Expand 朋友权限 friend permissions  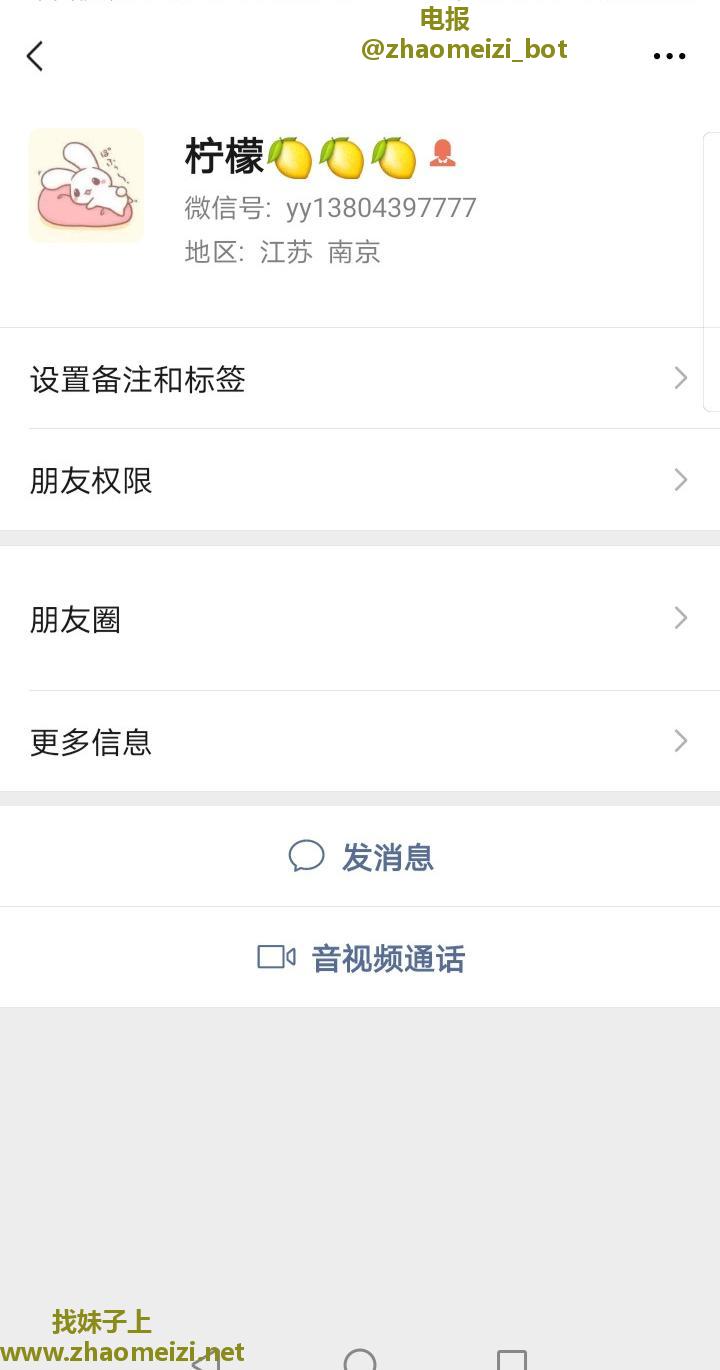pos(360,481)
